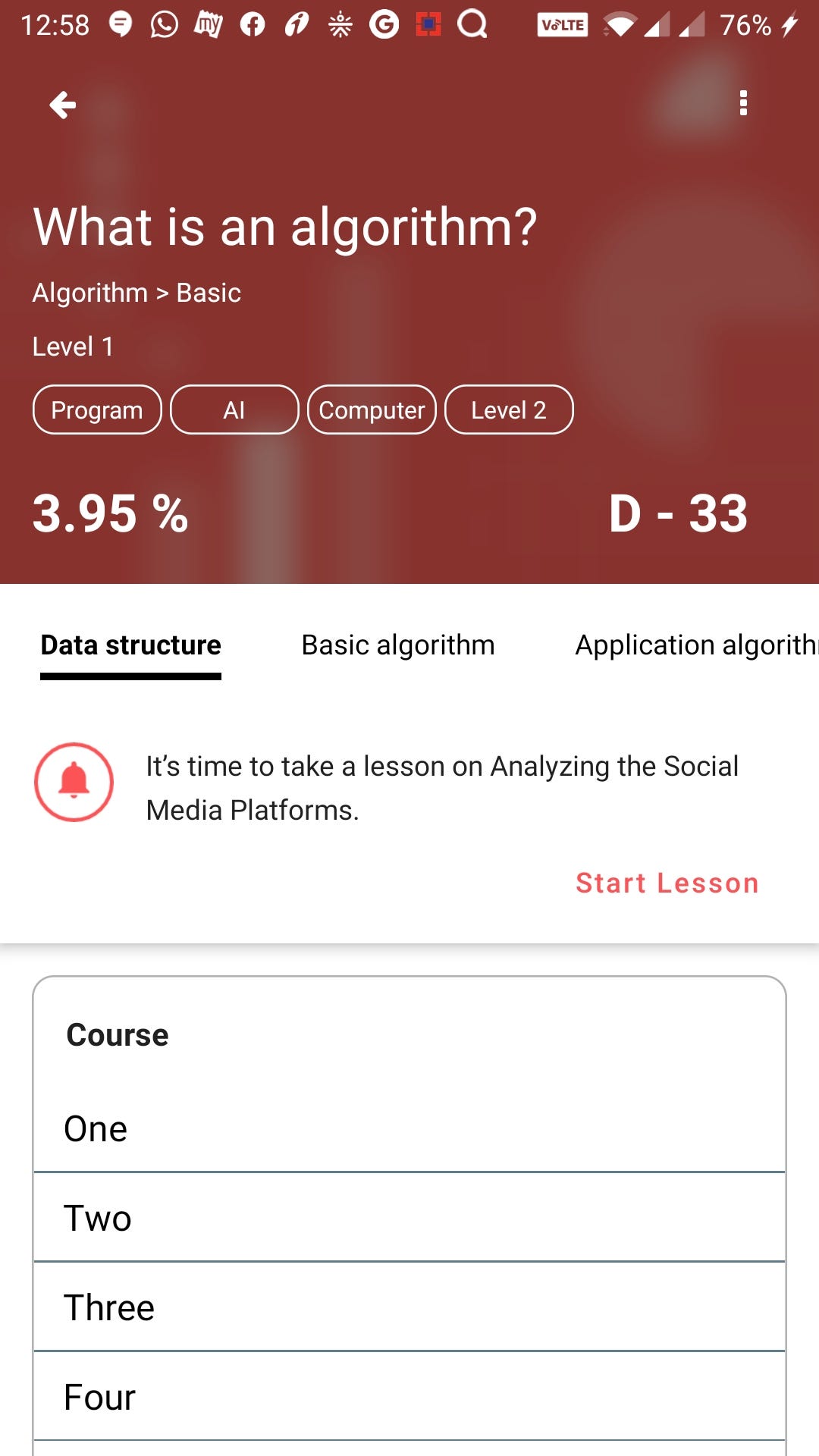Open the three-dot overflow menu
Screen dimensions: 819x1456
(743, 103)
